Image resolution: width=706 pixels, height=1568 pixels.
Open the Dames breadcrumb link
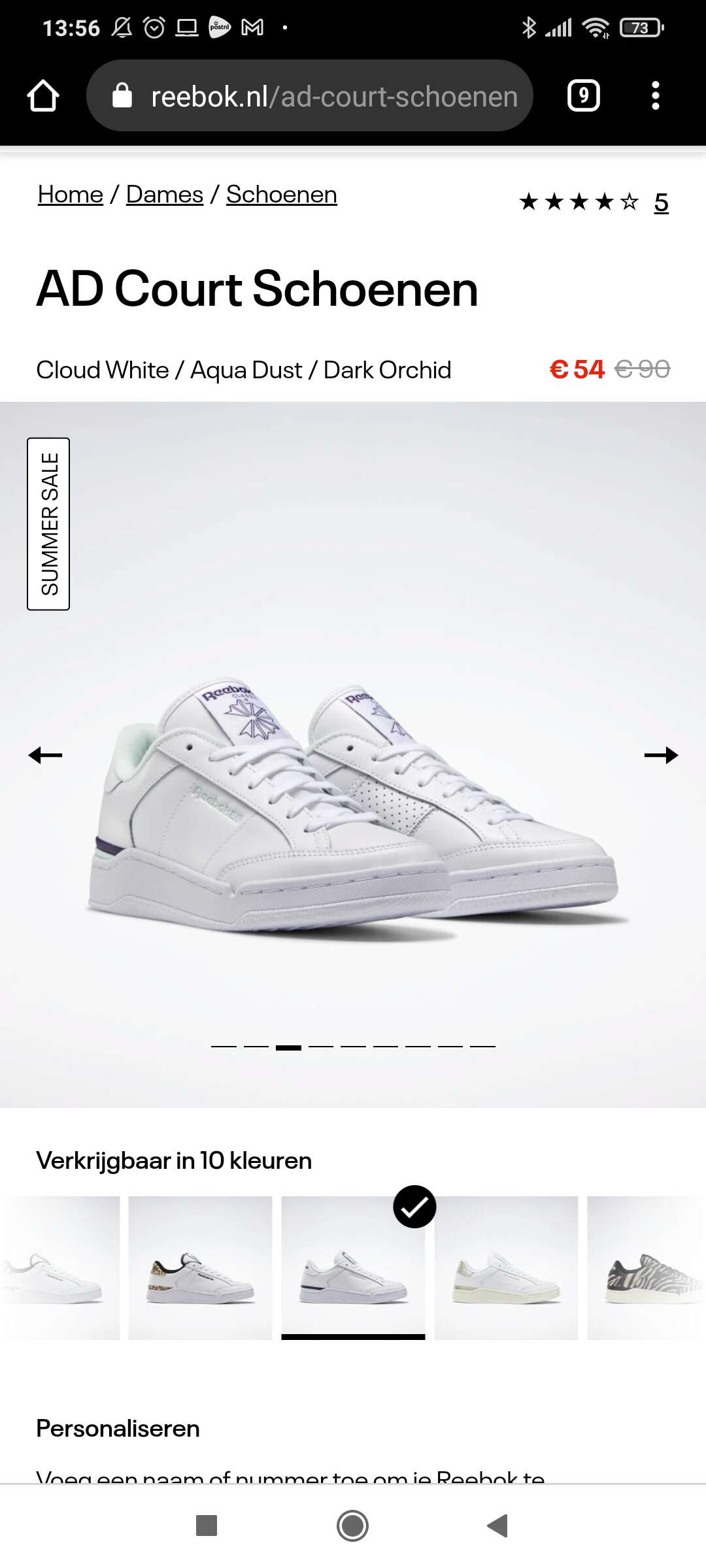165,194
